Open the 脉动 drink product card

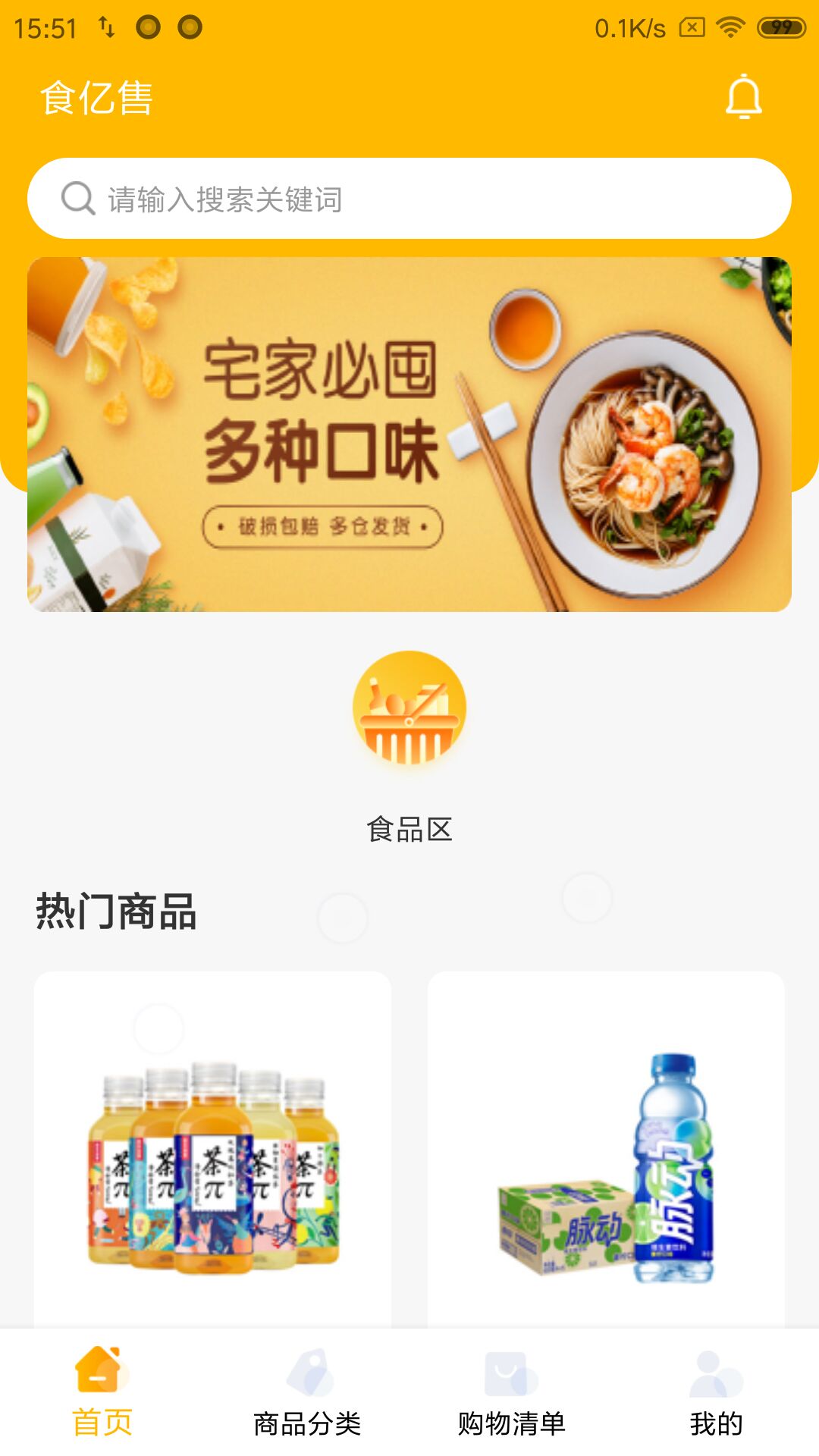click(x=606, y=1153)
